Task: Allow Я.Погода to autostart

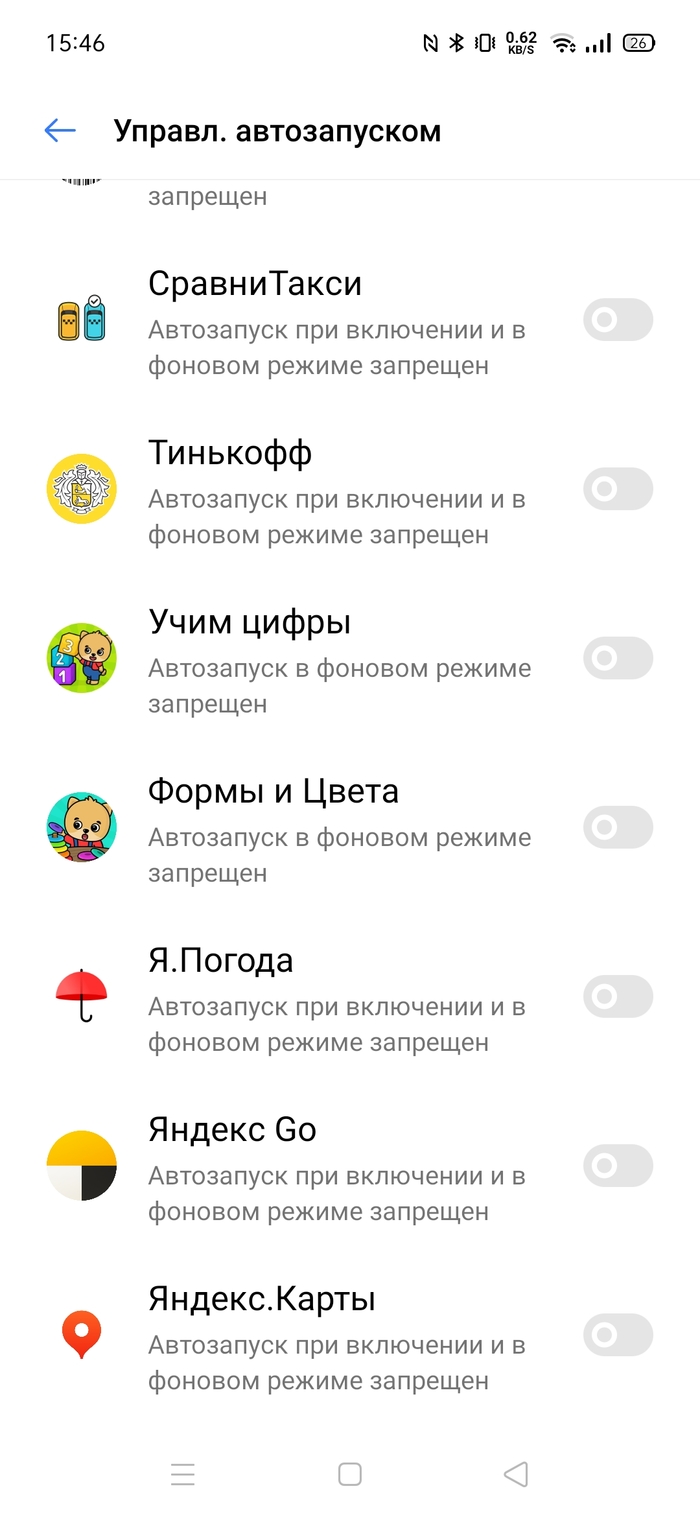Action: [x=618, y=996]
